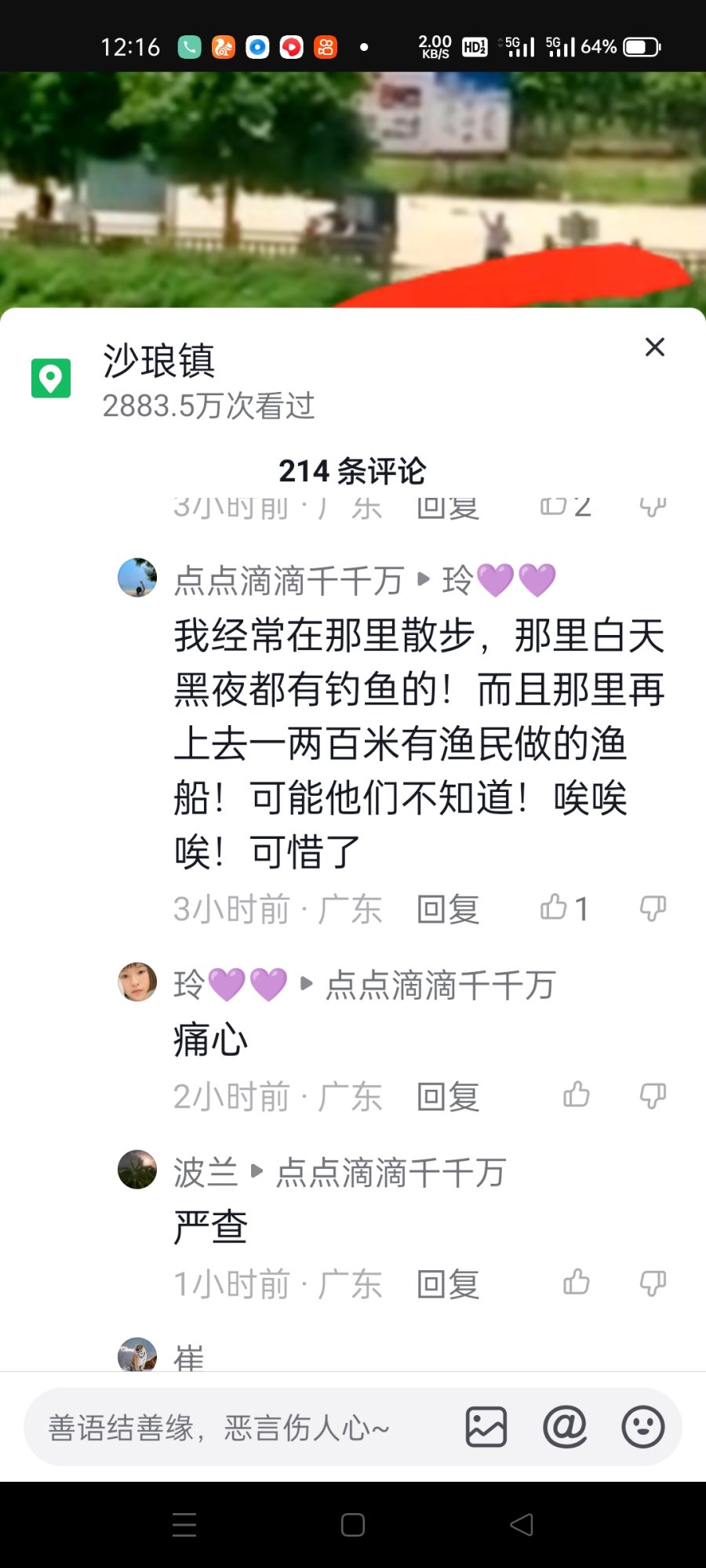Dislike 点点滴滴千千万's long comment
The height and width of the screenshot is (1568, 706).
coord(653,908)
